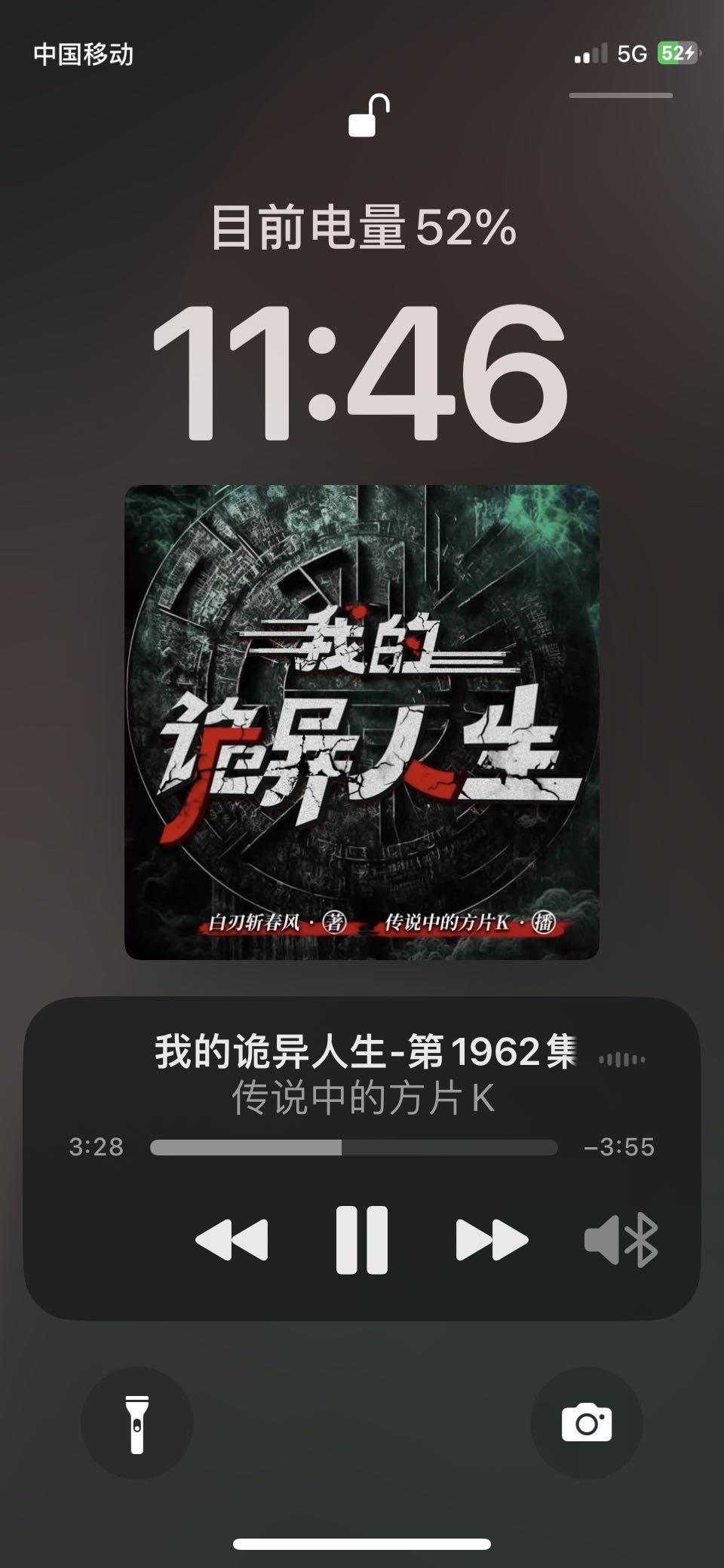Open the Bluetooth audio output picker
This screenshot has width=724, height=1568.
coord(621,1240)
